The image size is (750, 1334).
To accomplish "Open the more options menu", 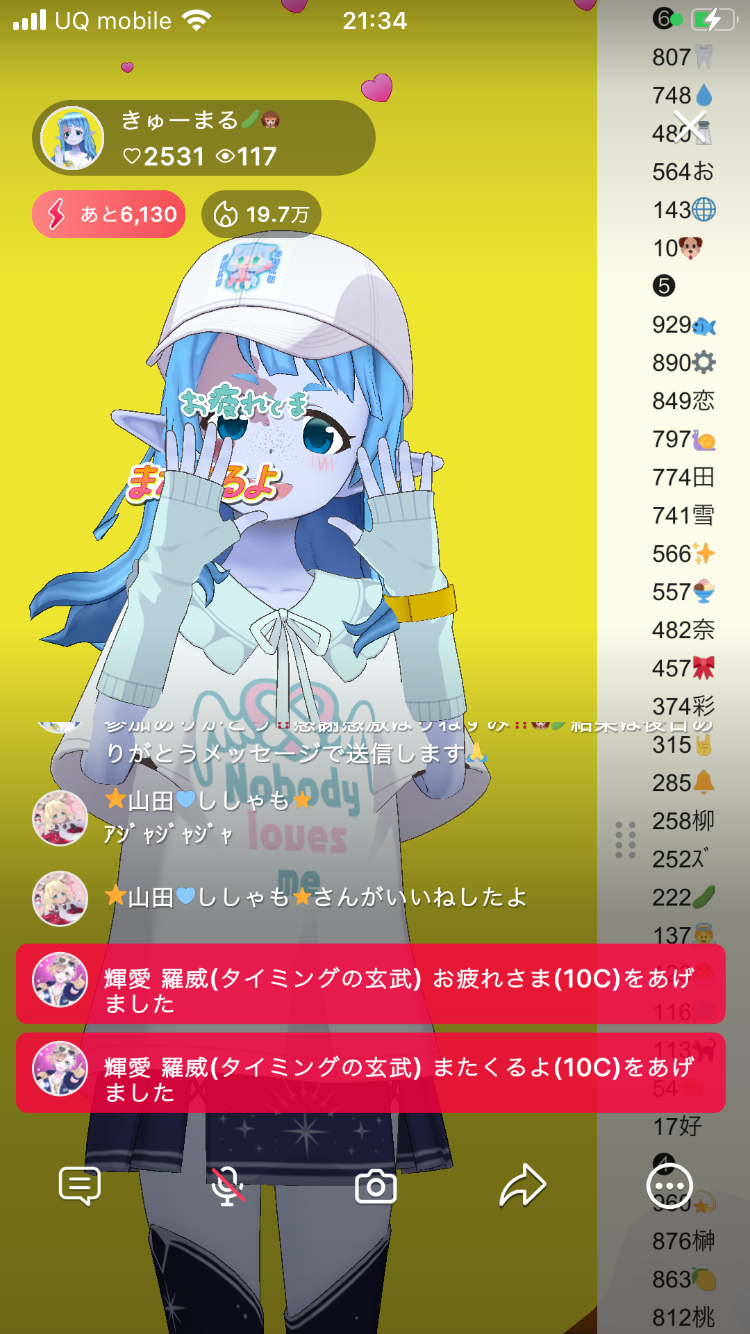I will (668, 1186).
